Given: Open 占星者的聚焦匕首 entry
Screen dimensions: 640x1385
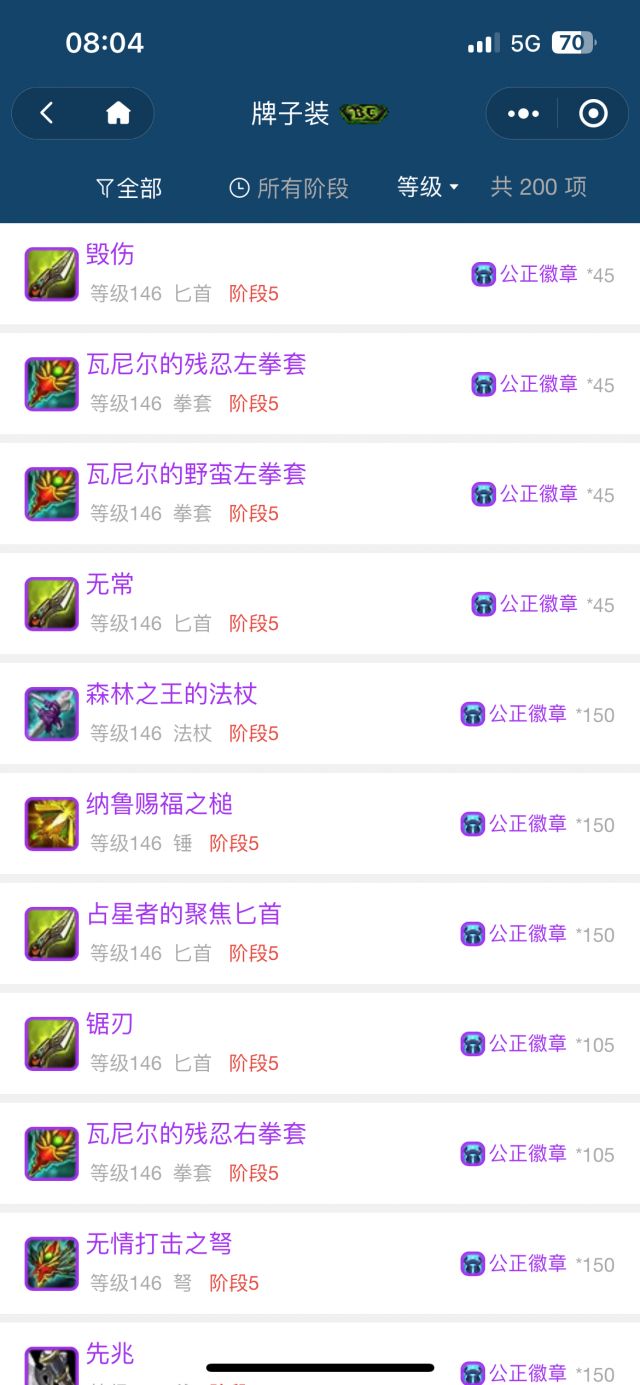Looking at the screenshot, I should 320,934.
